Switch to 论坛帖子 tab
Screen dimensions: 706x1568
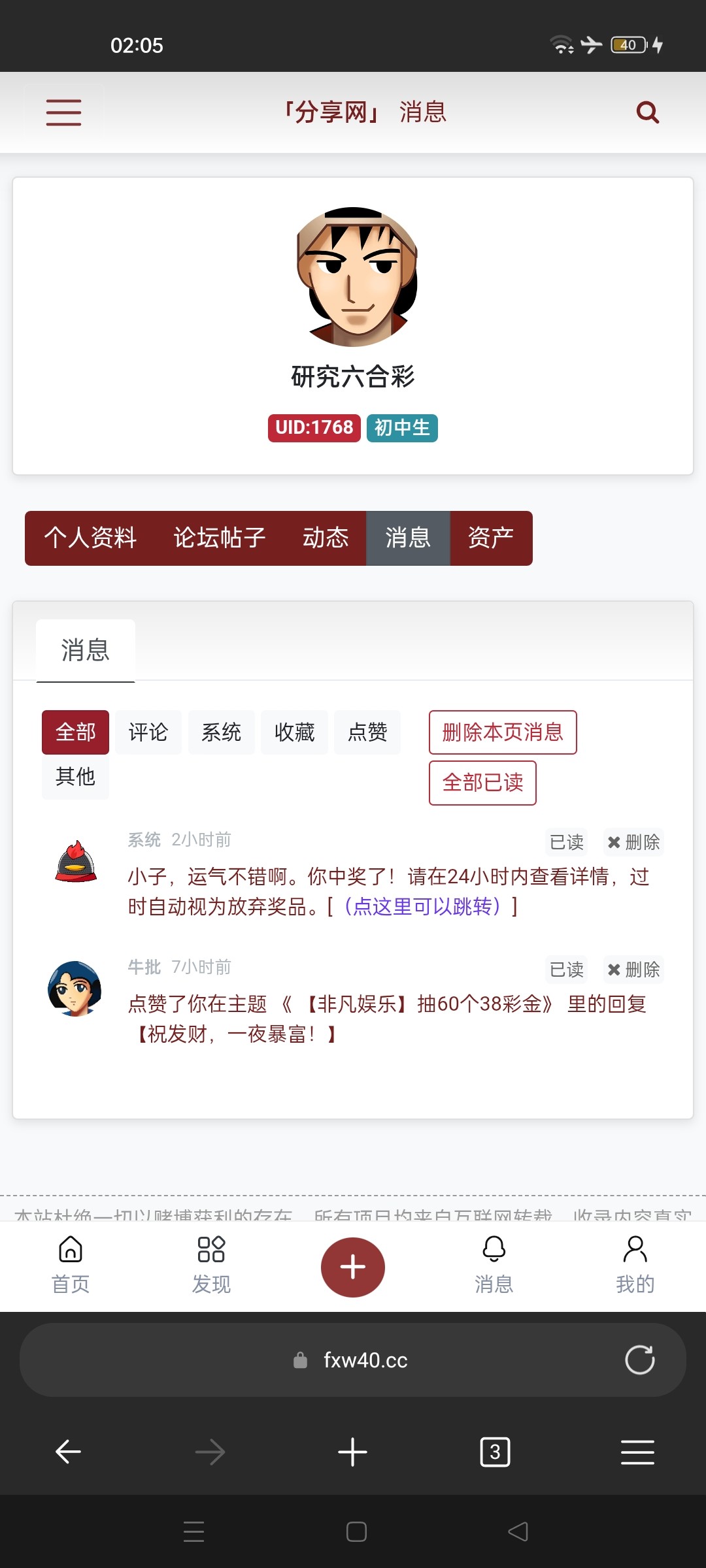219,538
